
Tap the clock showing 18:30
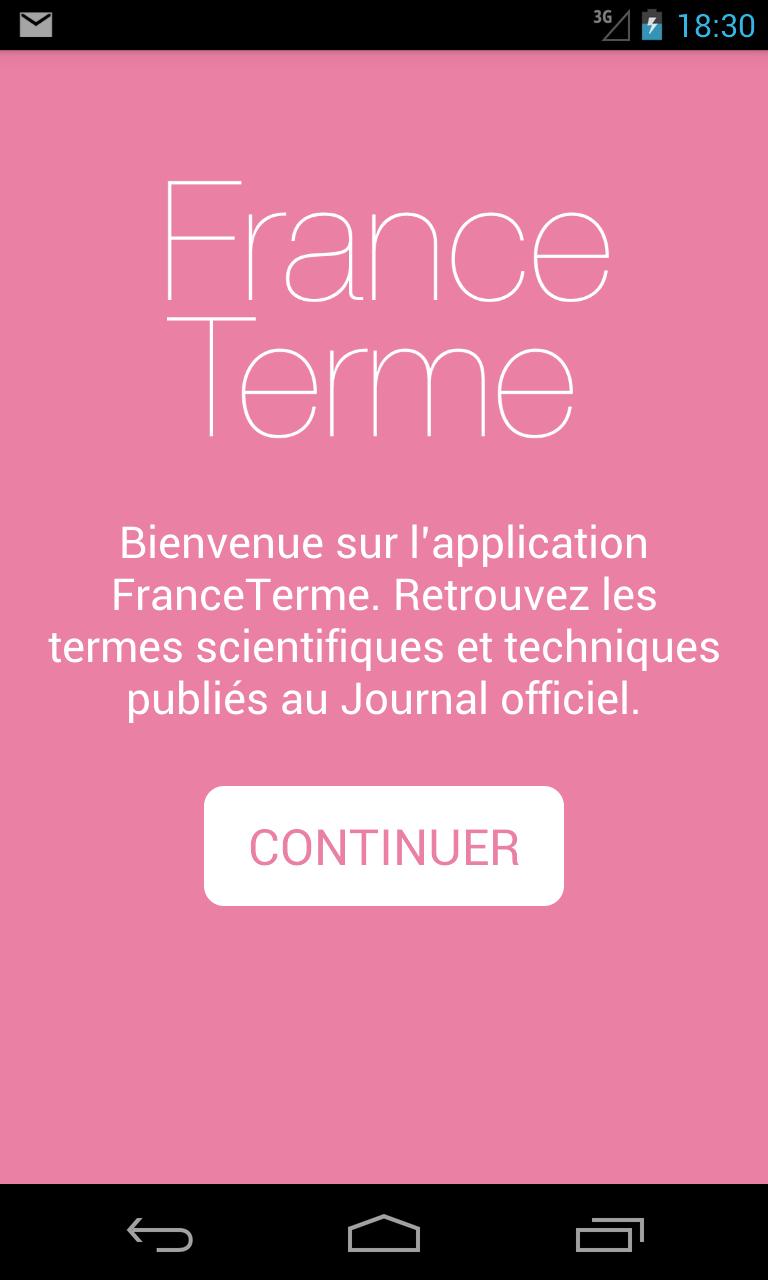point(717,26)
